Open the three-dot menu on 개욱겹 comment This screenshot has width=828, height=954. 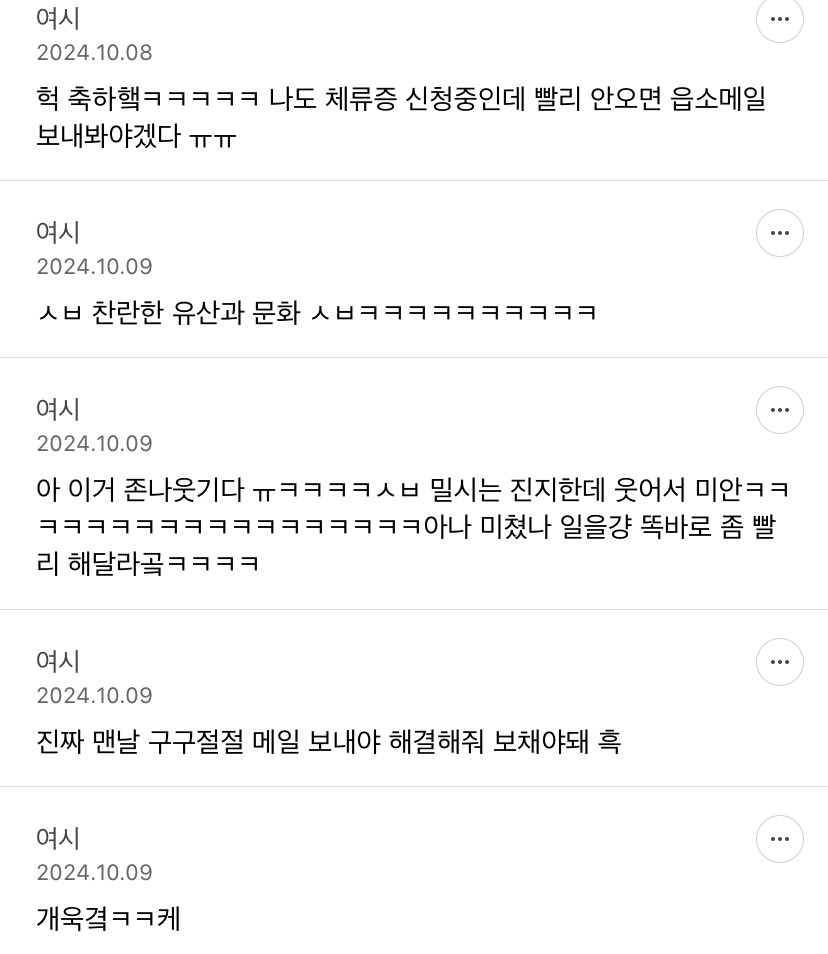[x=779, y=839]
